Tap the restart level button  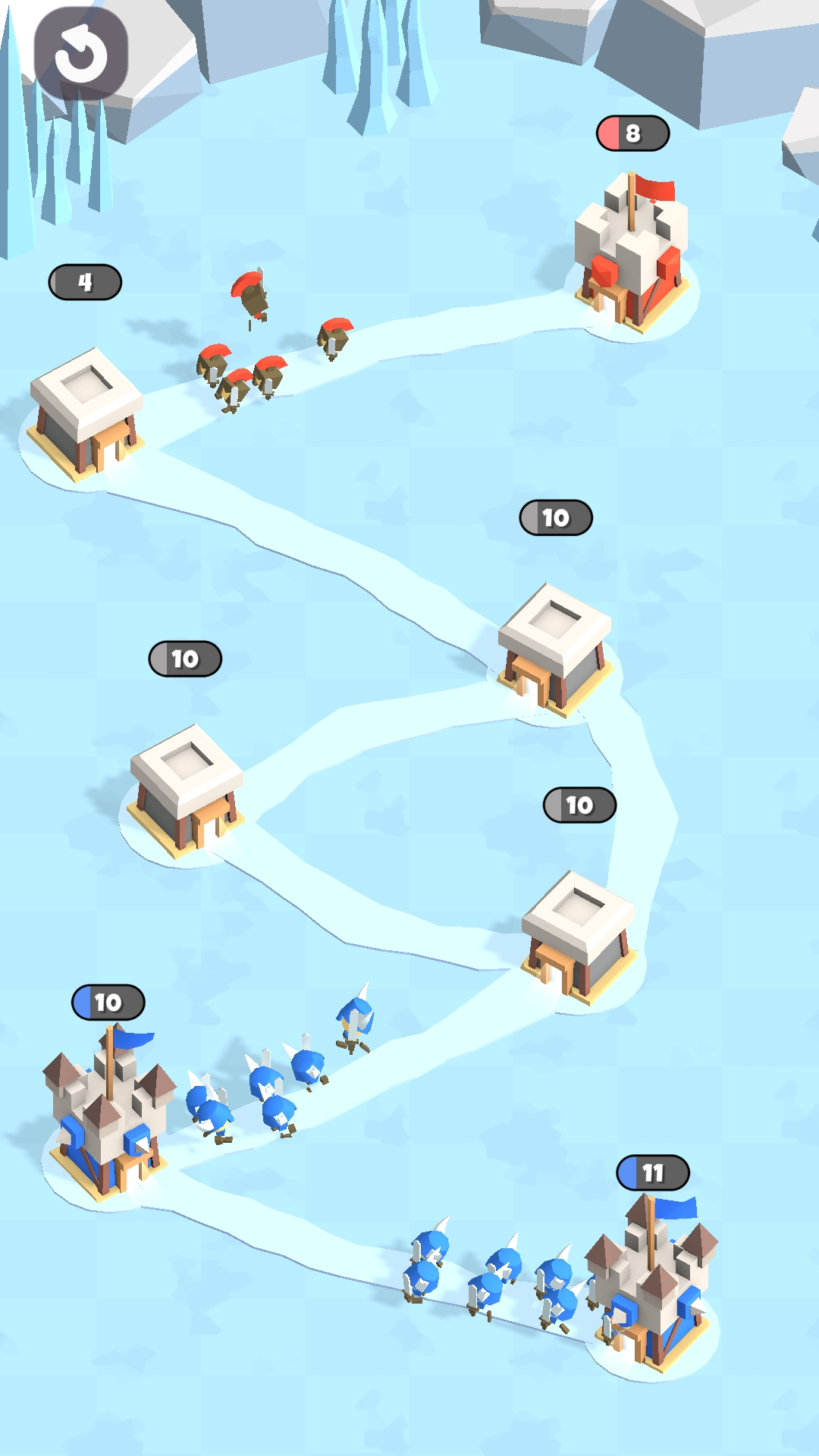(x=81, y=54)
